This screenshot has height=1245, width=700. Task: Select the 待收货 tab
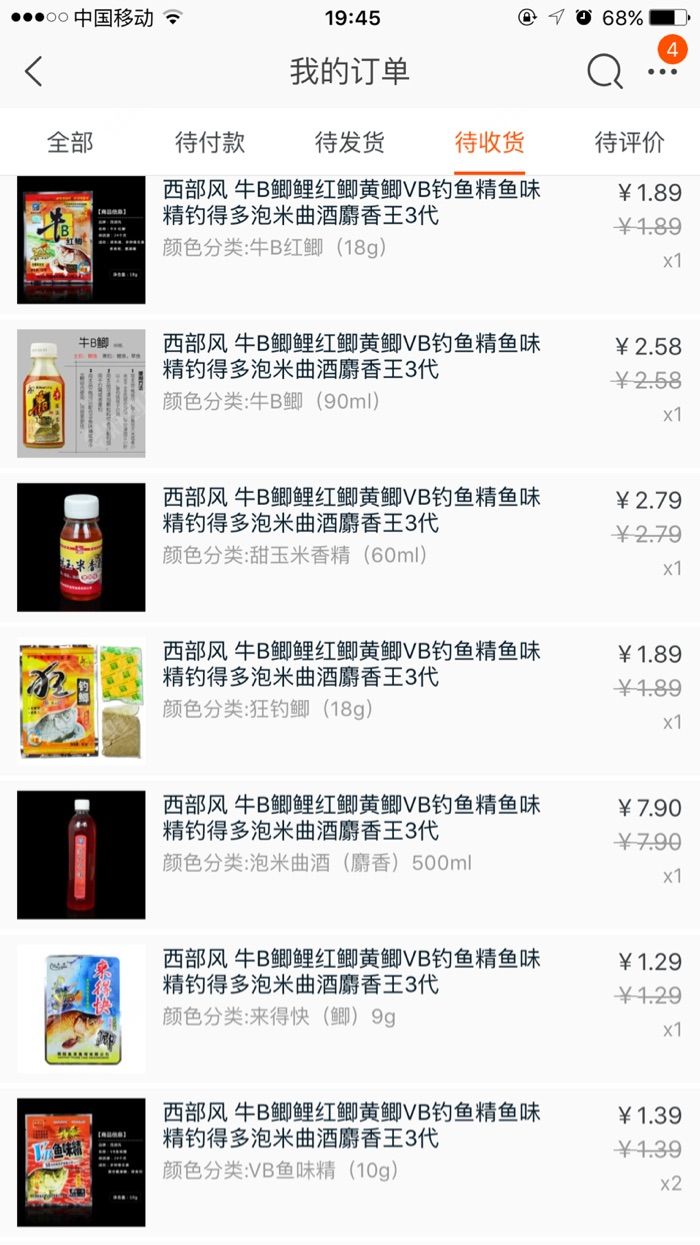pyautogui.click(x=490, y=142)
